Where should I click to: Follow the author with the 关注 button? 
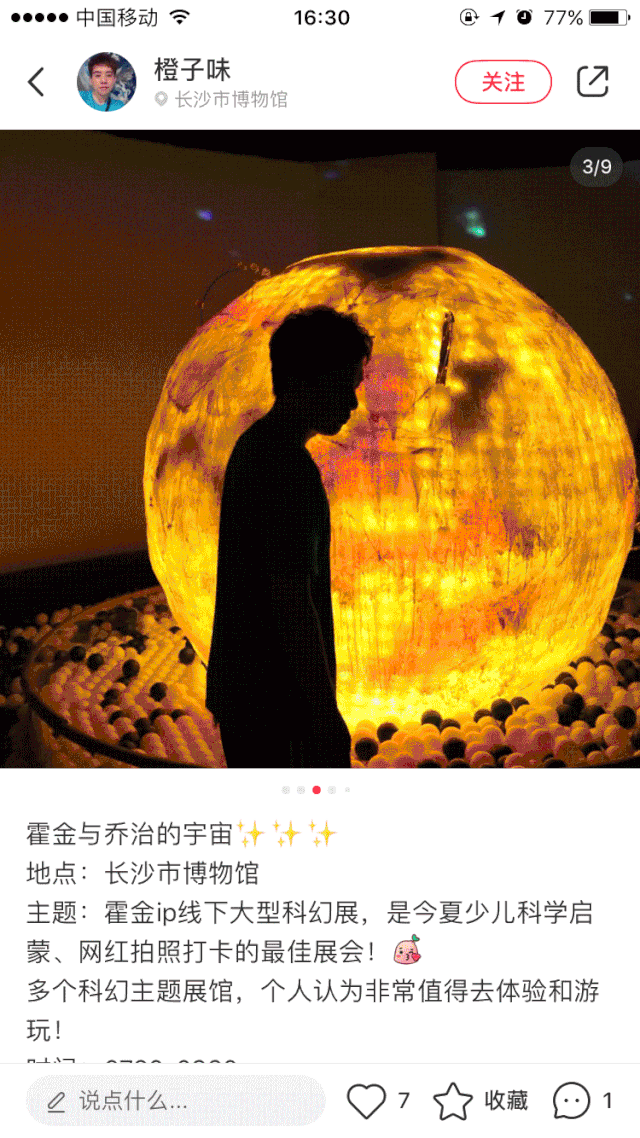503,82
